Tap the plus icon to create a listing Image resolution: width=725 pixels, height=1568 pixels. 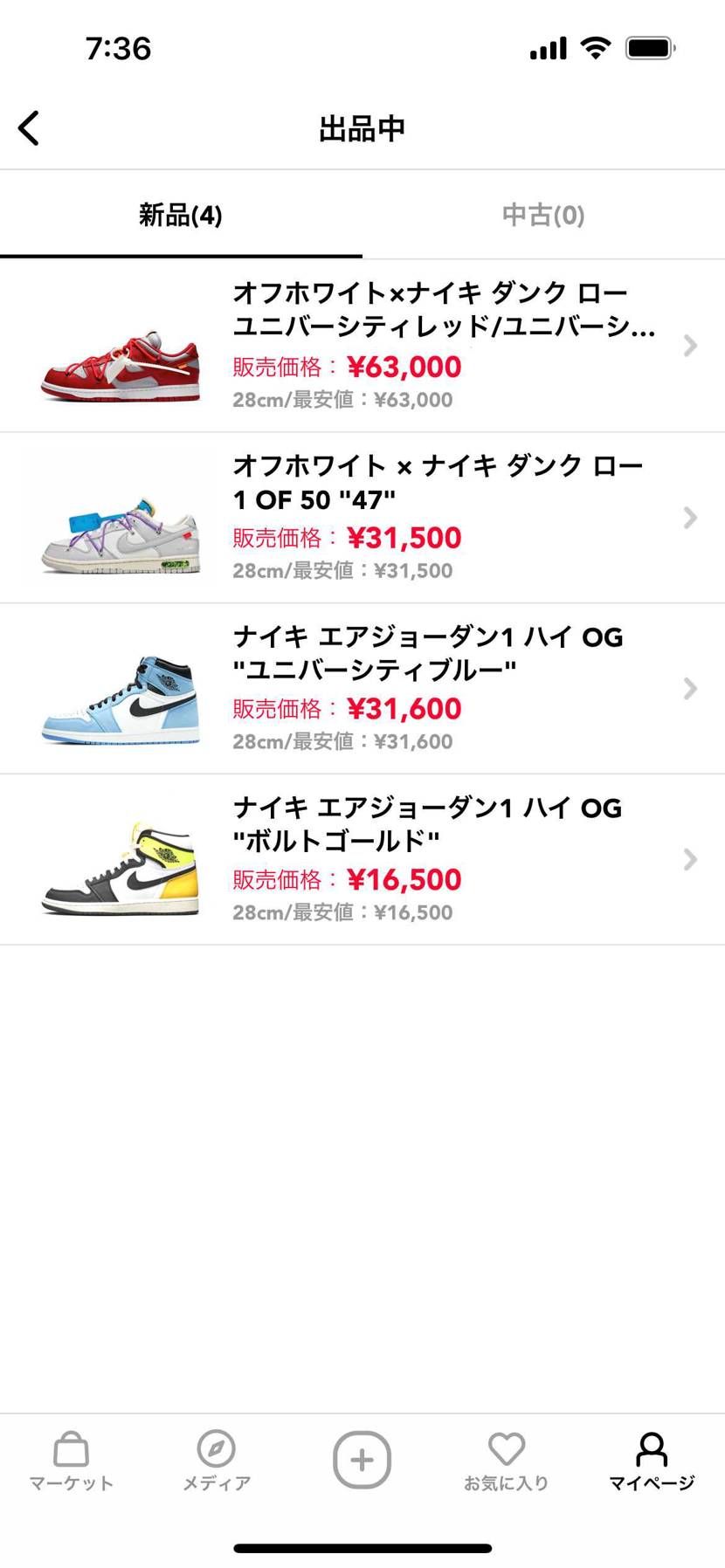click(362, 1458)
